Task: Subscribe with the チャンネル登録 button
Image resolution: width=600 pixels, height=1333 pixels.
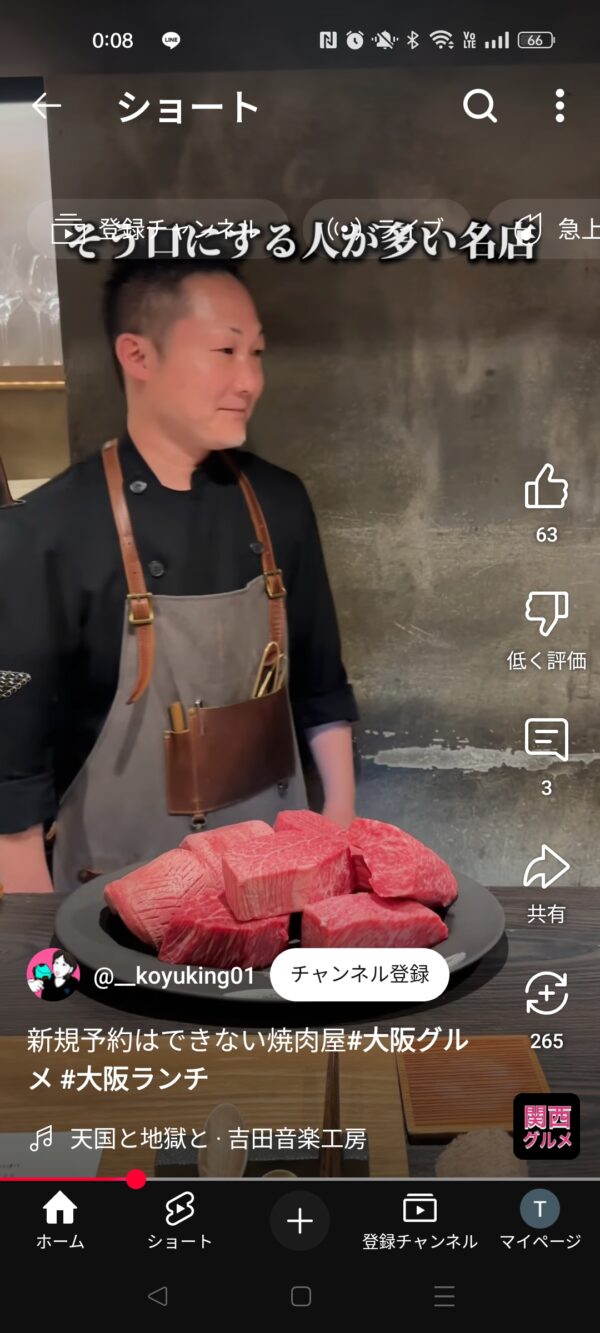Action: (x=359, y=974)
